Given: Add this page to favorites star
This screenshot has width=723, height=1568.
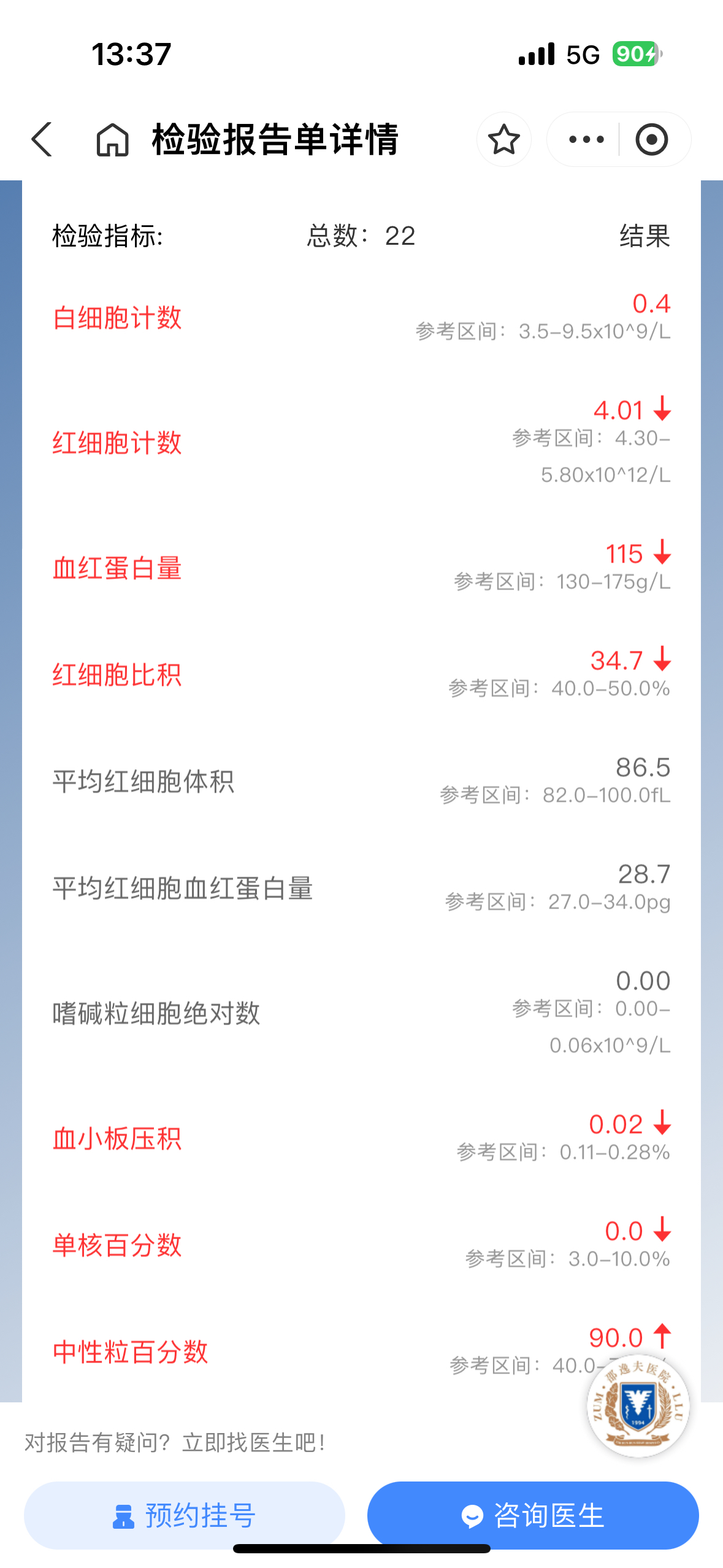Looking at the screenshot, I should (504, 139).
